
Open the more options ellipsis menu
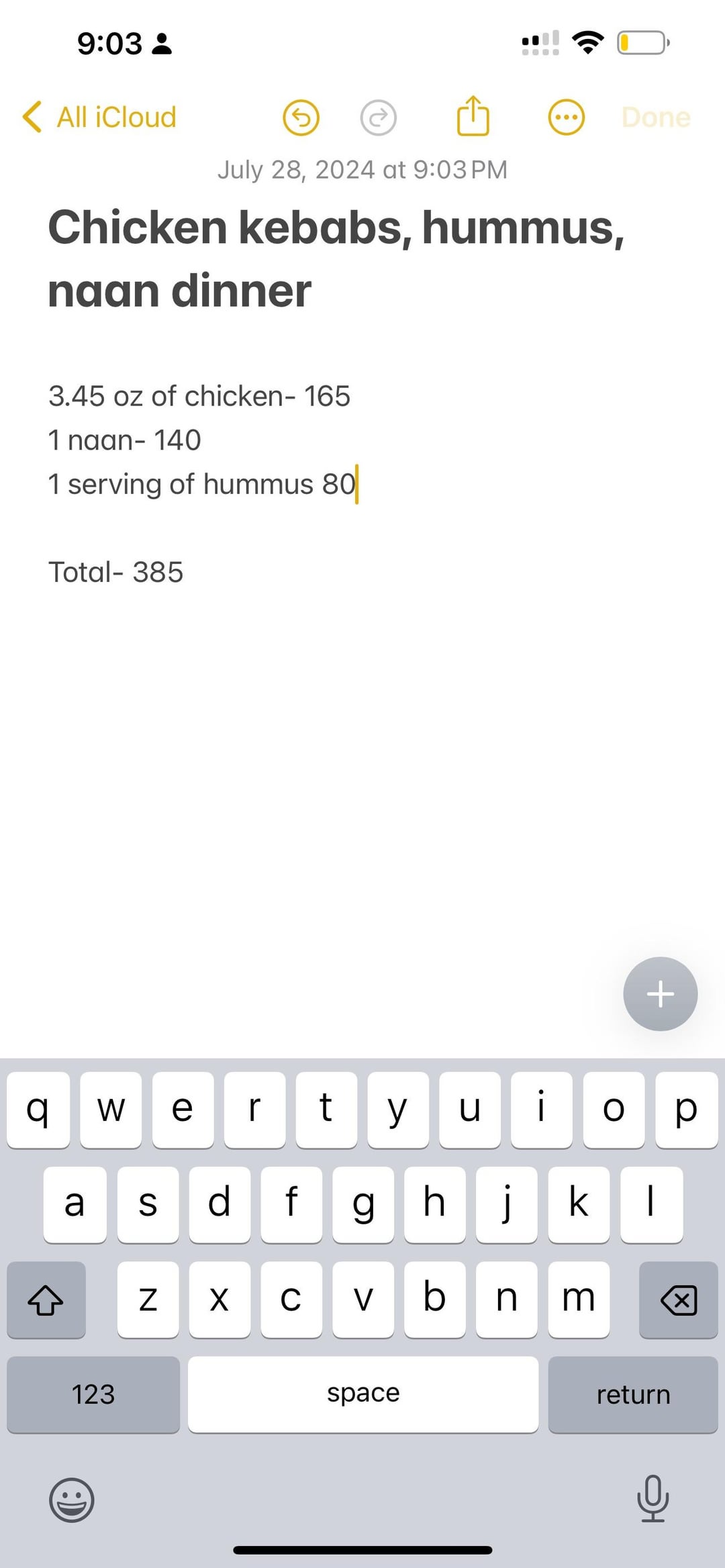(567, 118)
